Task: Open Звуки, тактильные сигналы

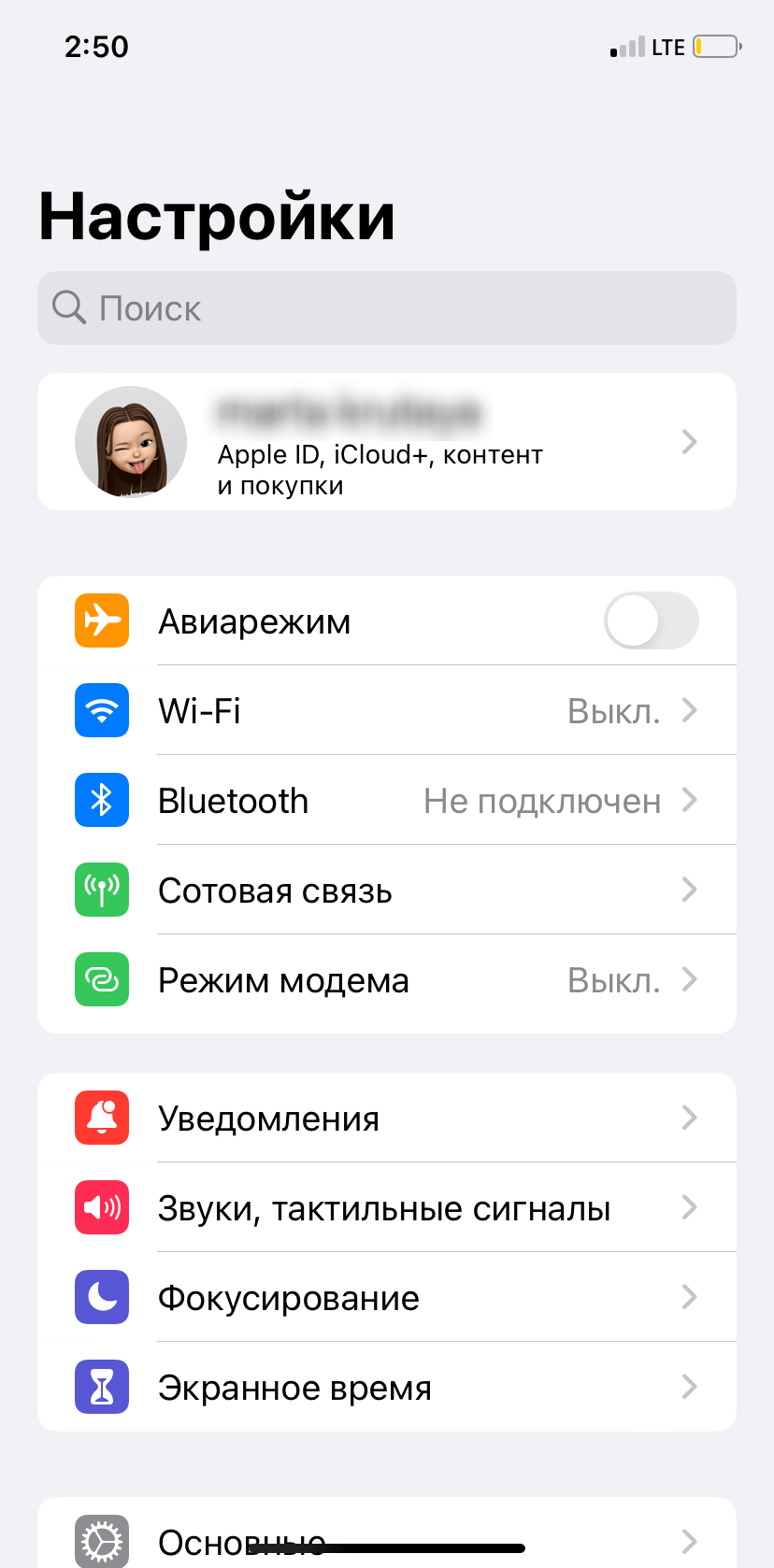Action: (x=387, y=1207)
